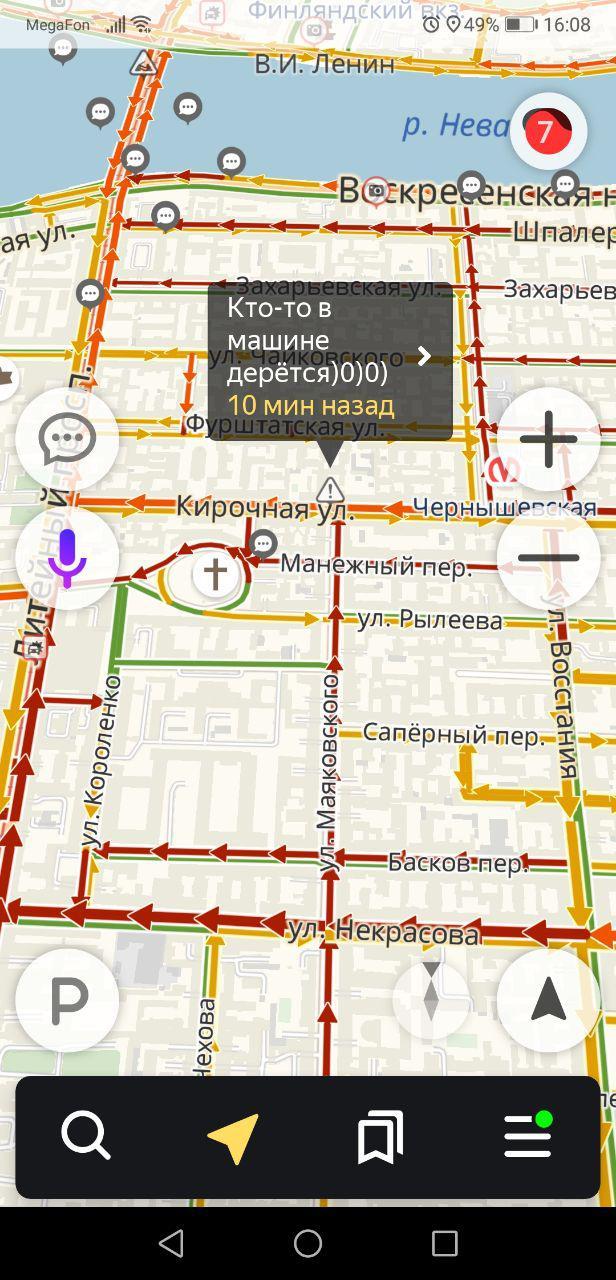Viewport: 616px width, 1280px height.
Task: Go back using the system back button
Action: click(x=171, y=1243)
